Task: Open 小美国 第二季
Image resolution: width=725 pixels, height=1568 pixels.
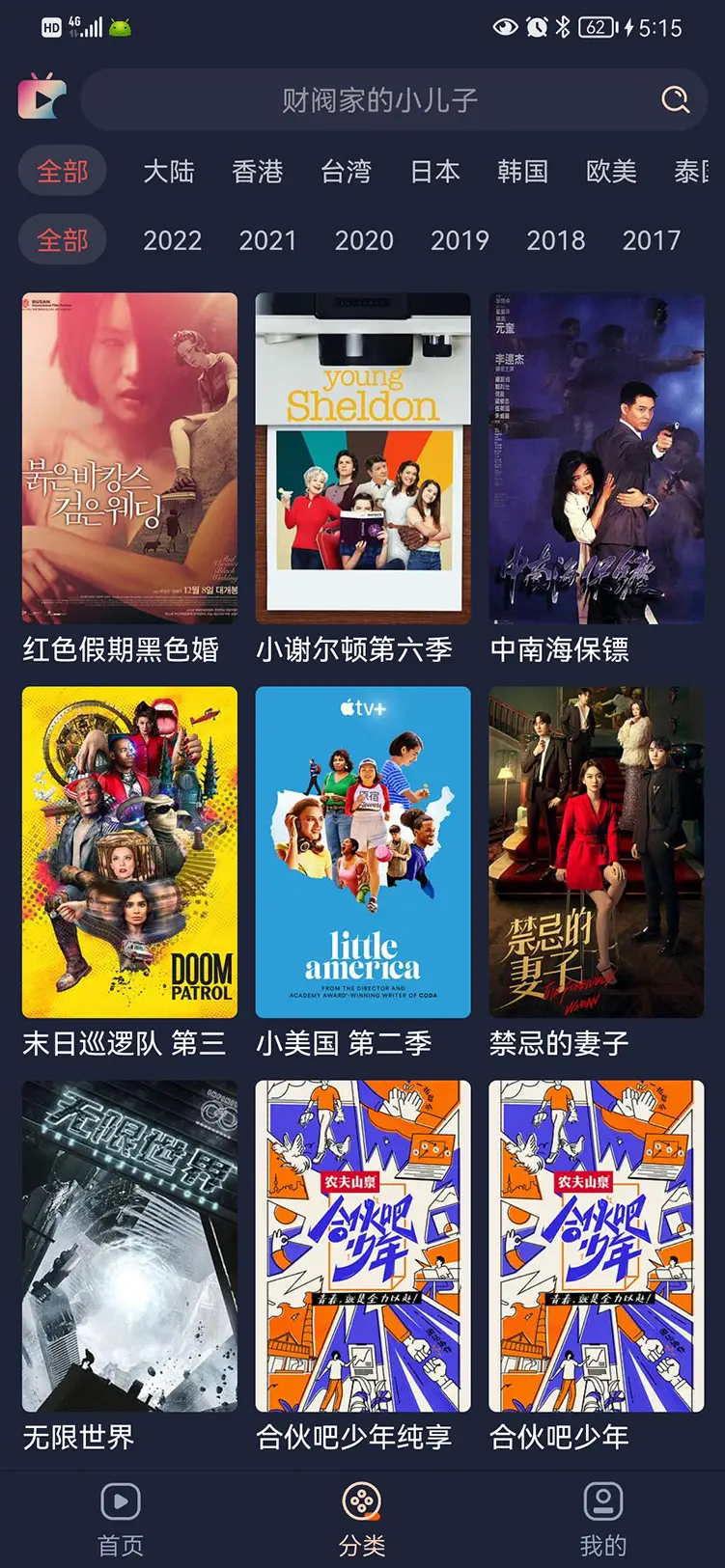Action: click(x=363, y=852)
